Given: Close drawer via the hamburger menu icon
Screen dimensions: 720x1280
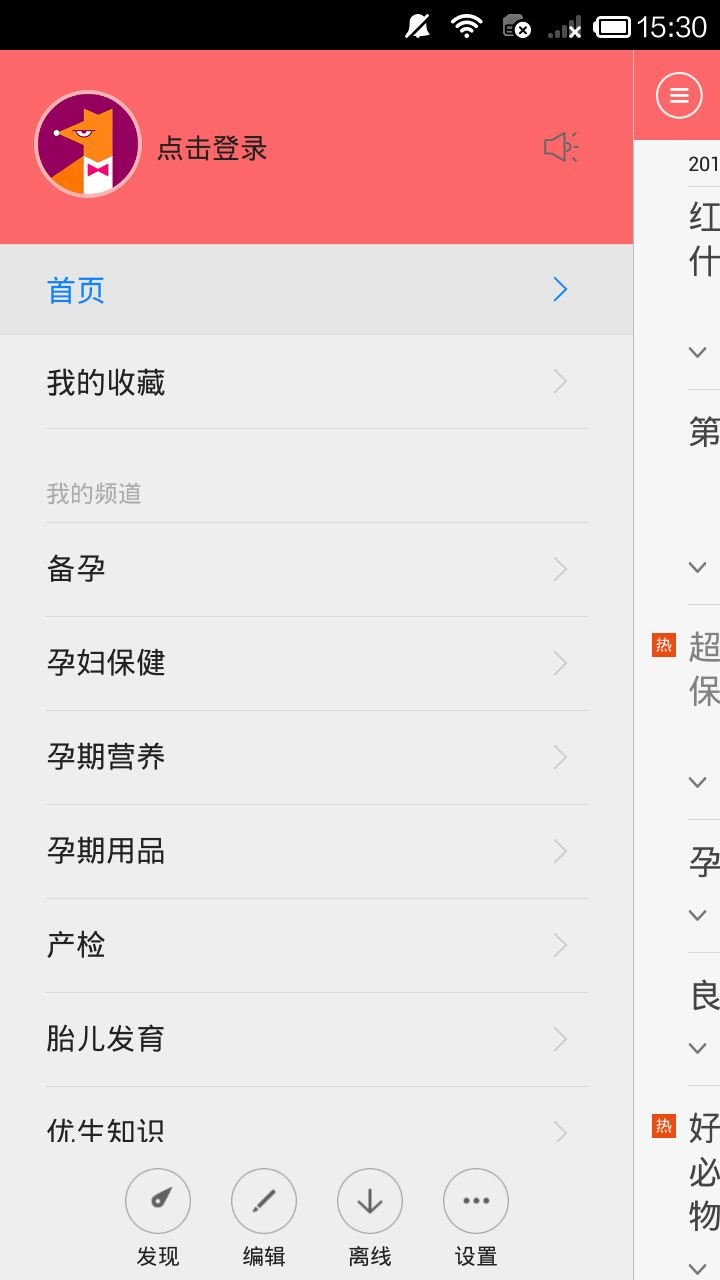Looking at the screenshot, I should (679, 96).
